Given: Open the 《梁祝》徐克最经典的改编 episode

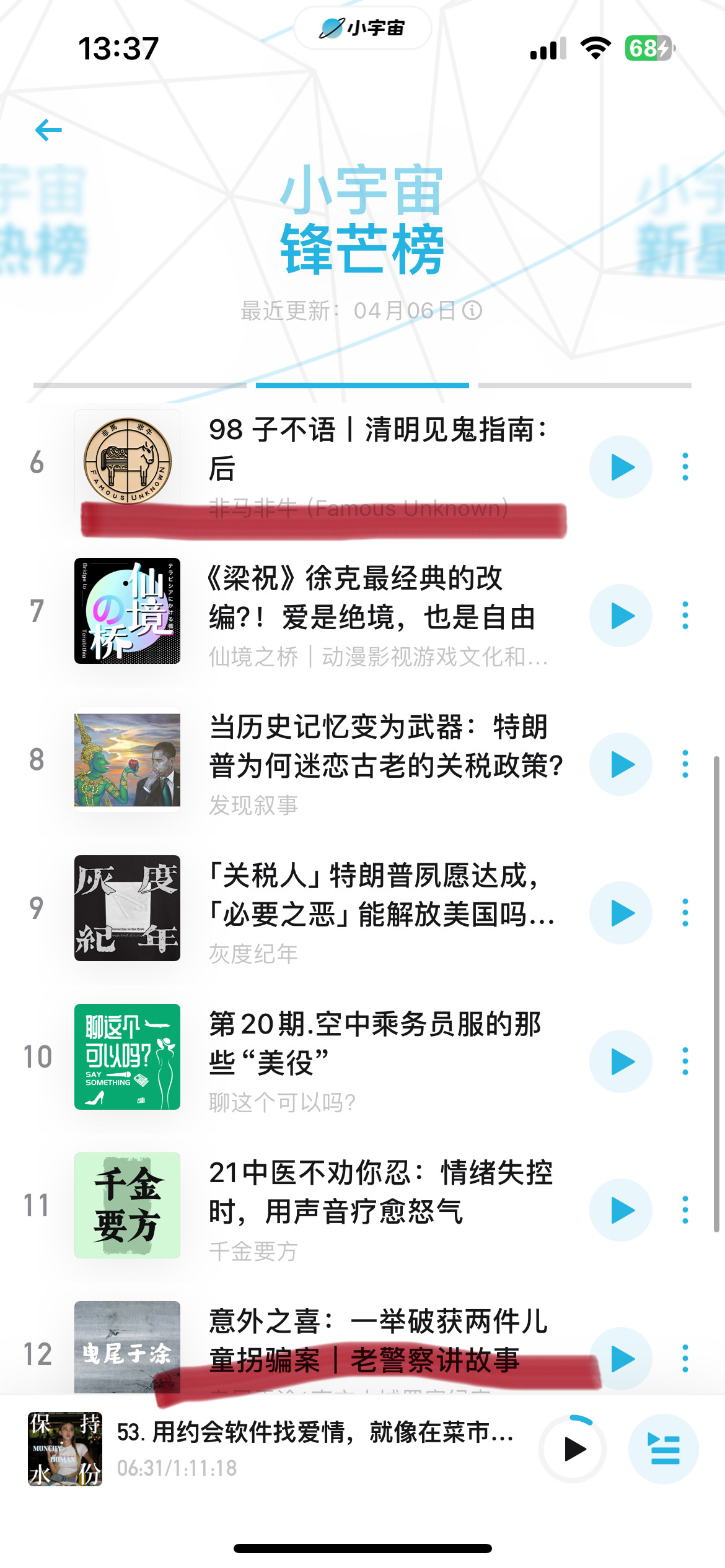Looking at the screenshot, I should point(372,598).
